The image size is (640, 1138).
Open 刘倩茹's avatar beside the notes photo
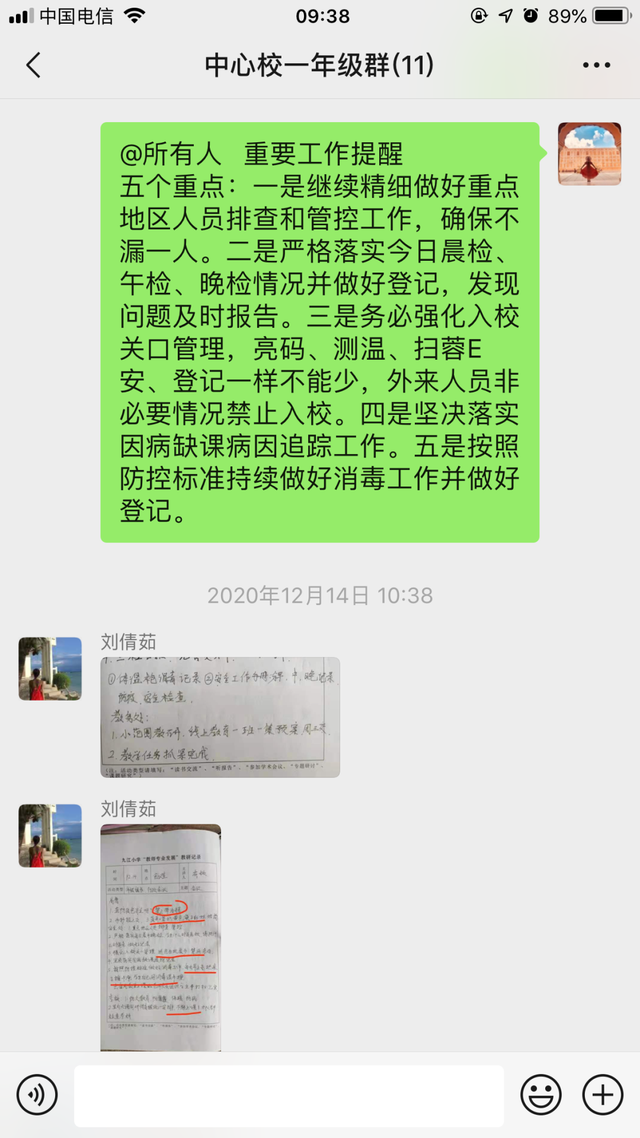pyautogui.click(x=50, y=668)
